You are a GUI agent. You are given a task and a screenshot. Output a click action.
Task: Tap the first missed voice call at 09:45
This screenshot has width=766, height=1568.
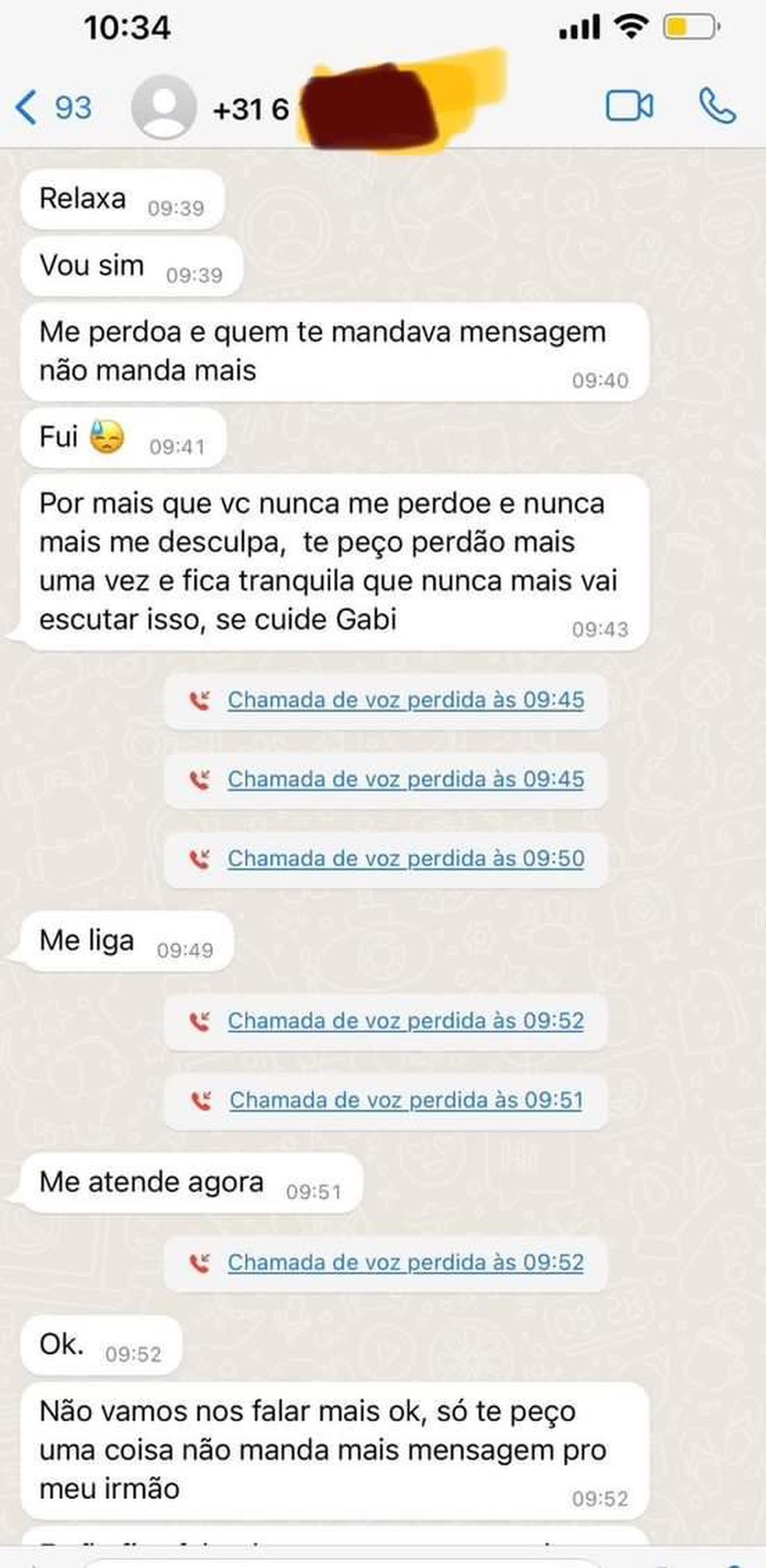405,700
